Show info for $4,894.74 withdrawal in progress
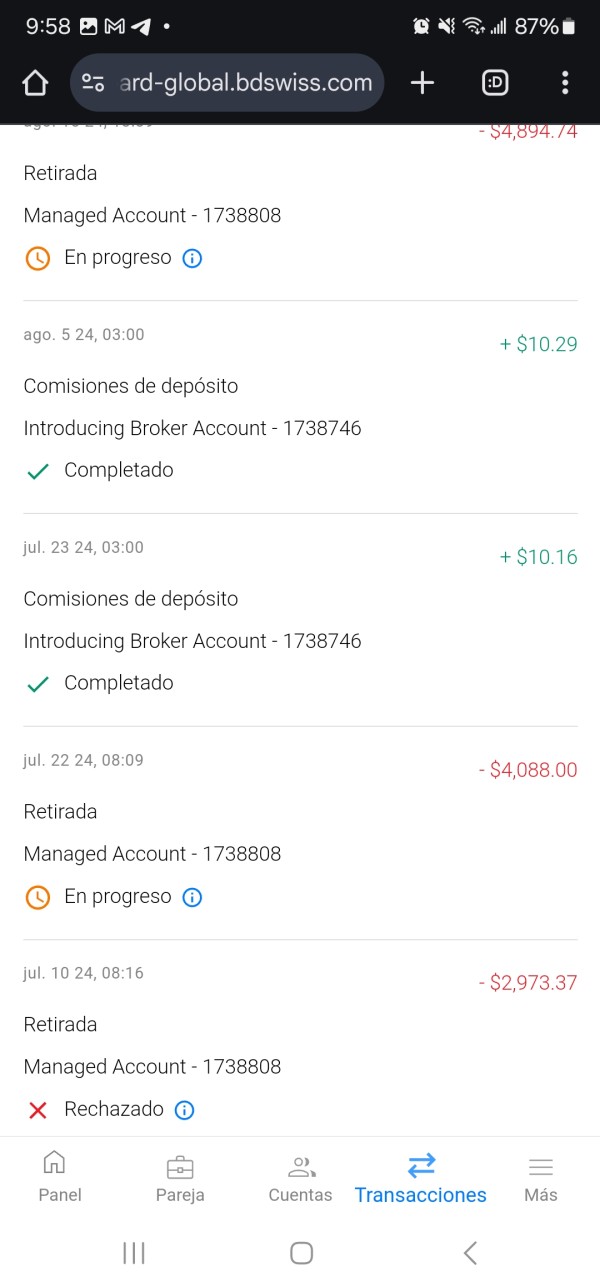The width and height of the screenshot is (600, 1287). point(192,258)
